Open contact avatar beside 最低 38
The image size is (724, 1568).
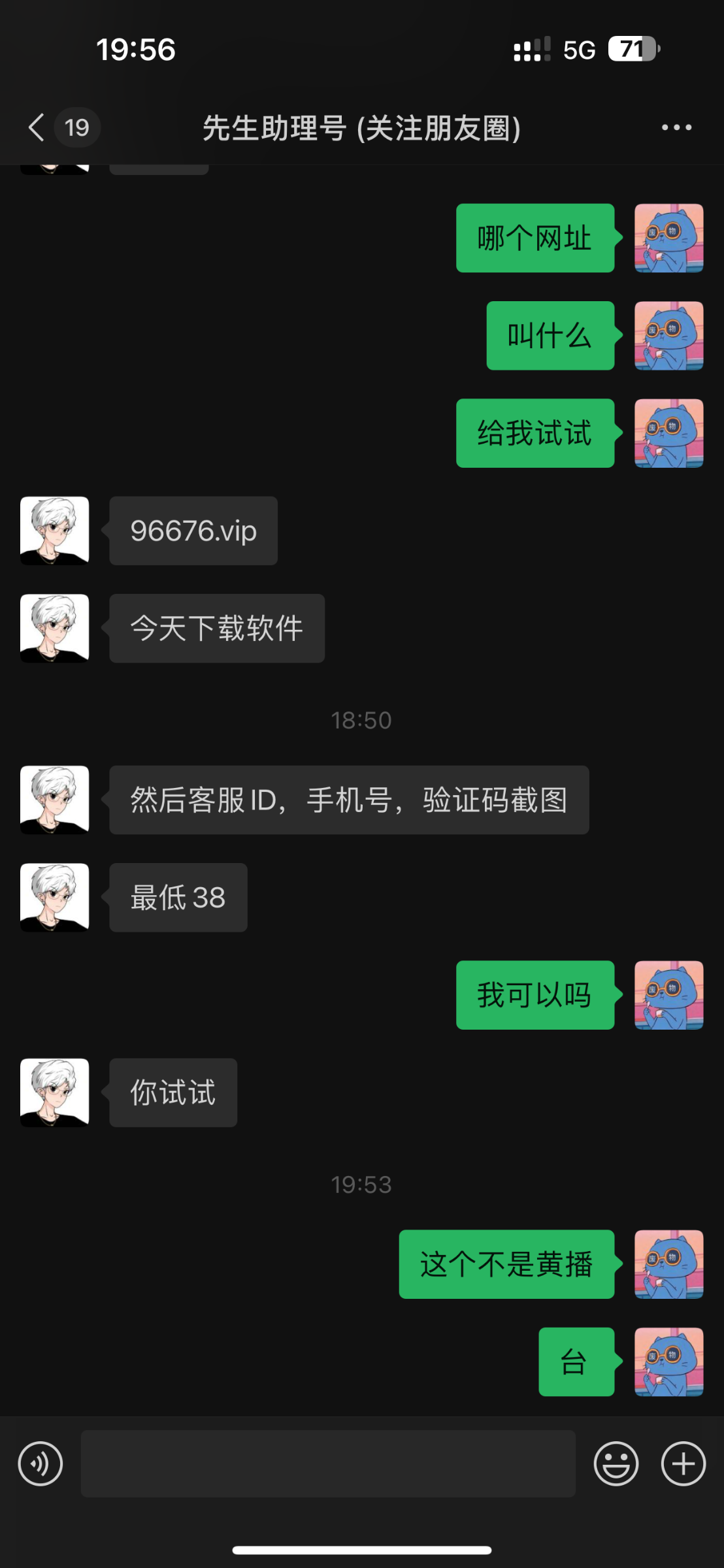pos(55,898)
